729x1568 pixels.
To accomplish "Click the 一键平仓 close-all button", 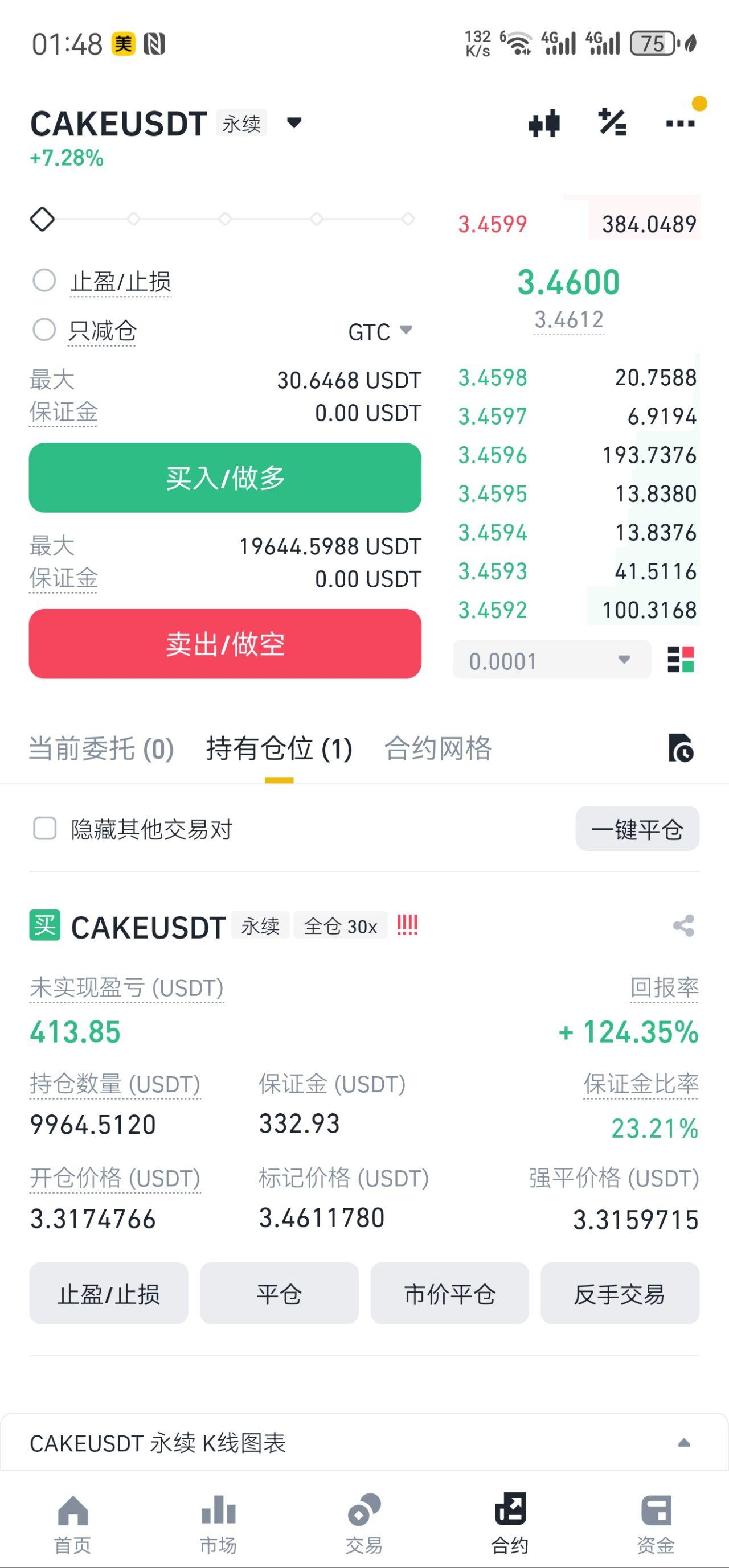I will click(x=637, y=828).
